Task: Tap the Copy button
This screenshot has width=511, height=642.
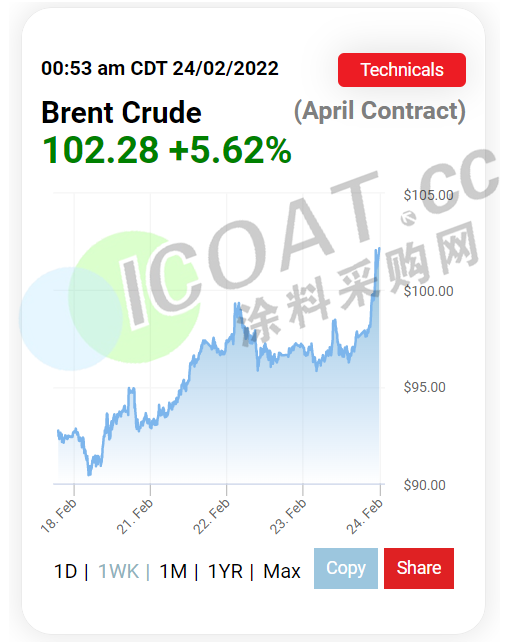Action: pos(346,568)
